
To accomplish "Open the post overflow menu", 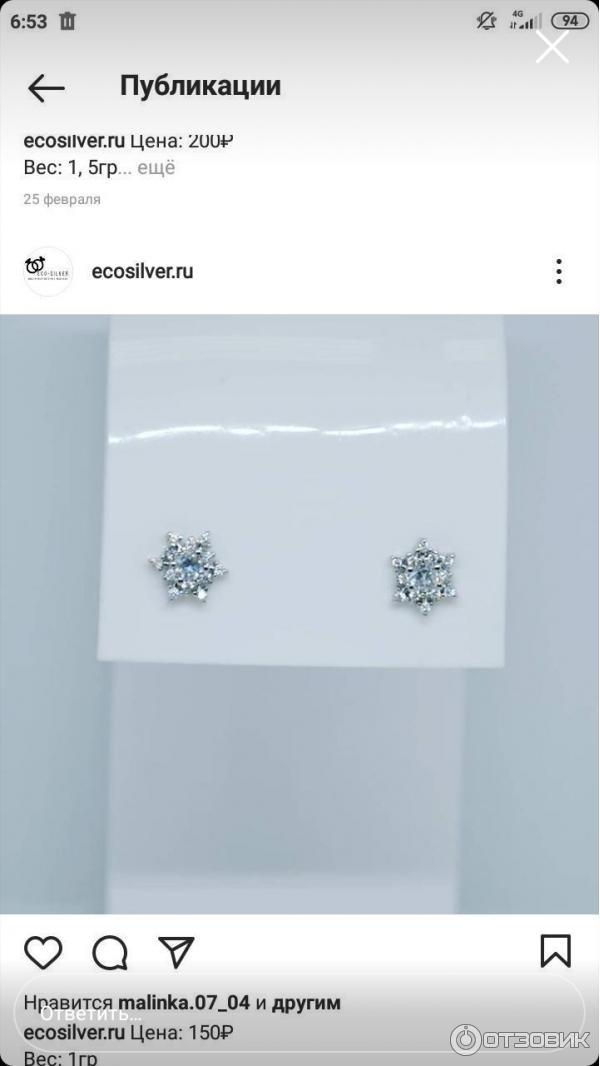I will (x=558, y=271).
